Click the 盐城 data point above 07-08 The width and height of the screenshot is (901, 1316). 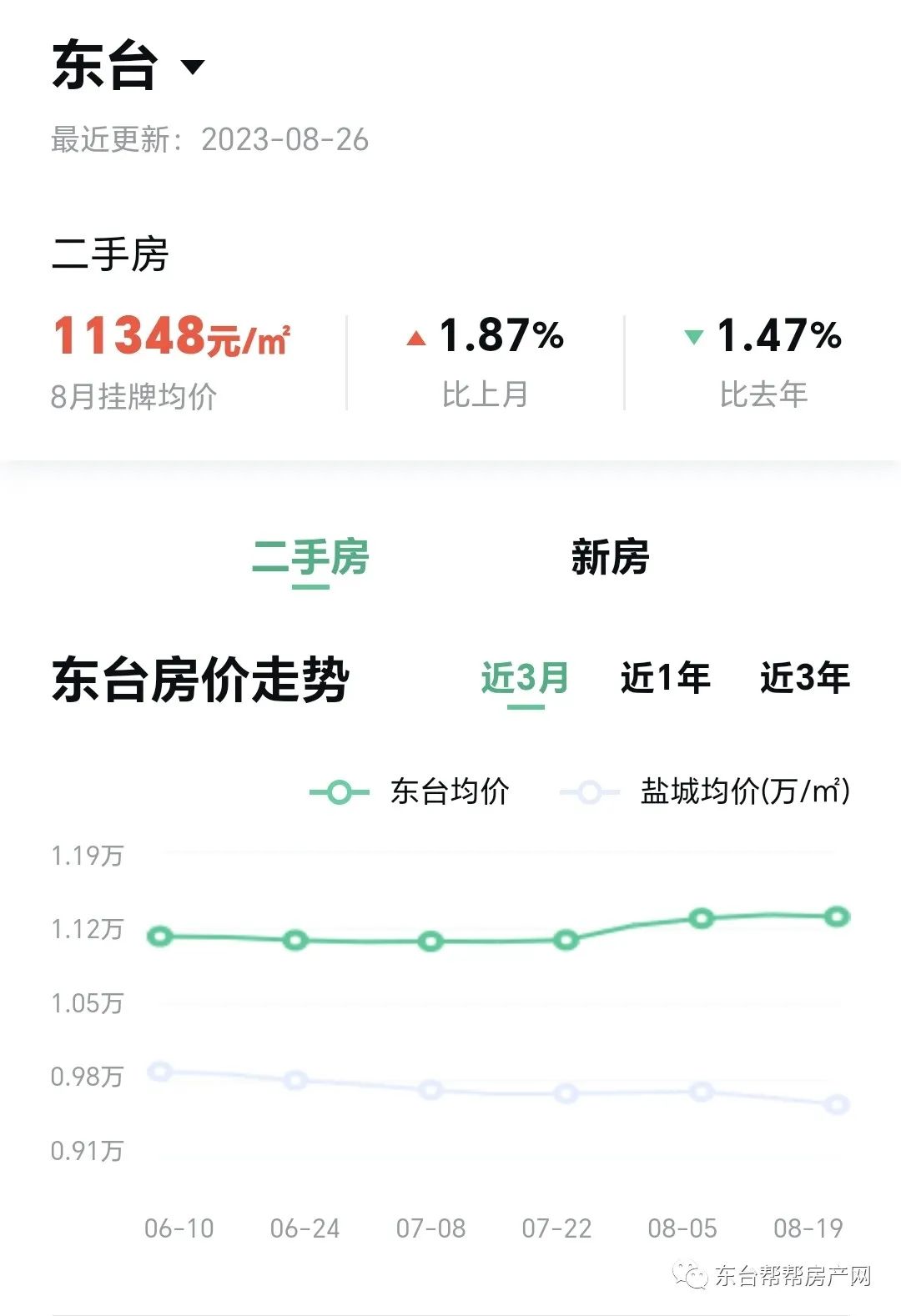tap(430, 1089)
